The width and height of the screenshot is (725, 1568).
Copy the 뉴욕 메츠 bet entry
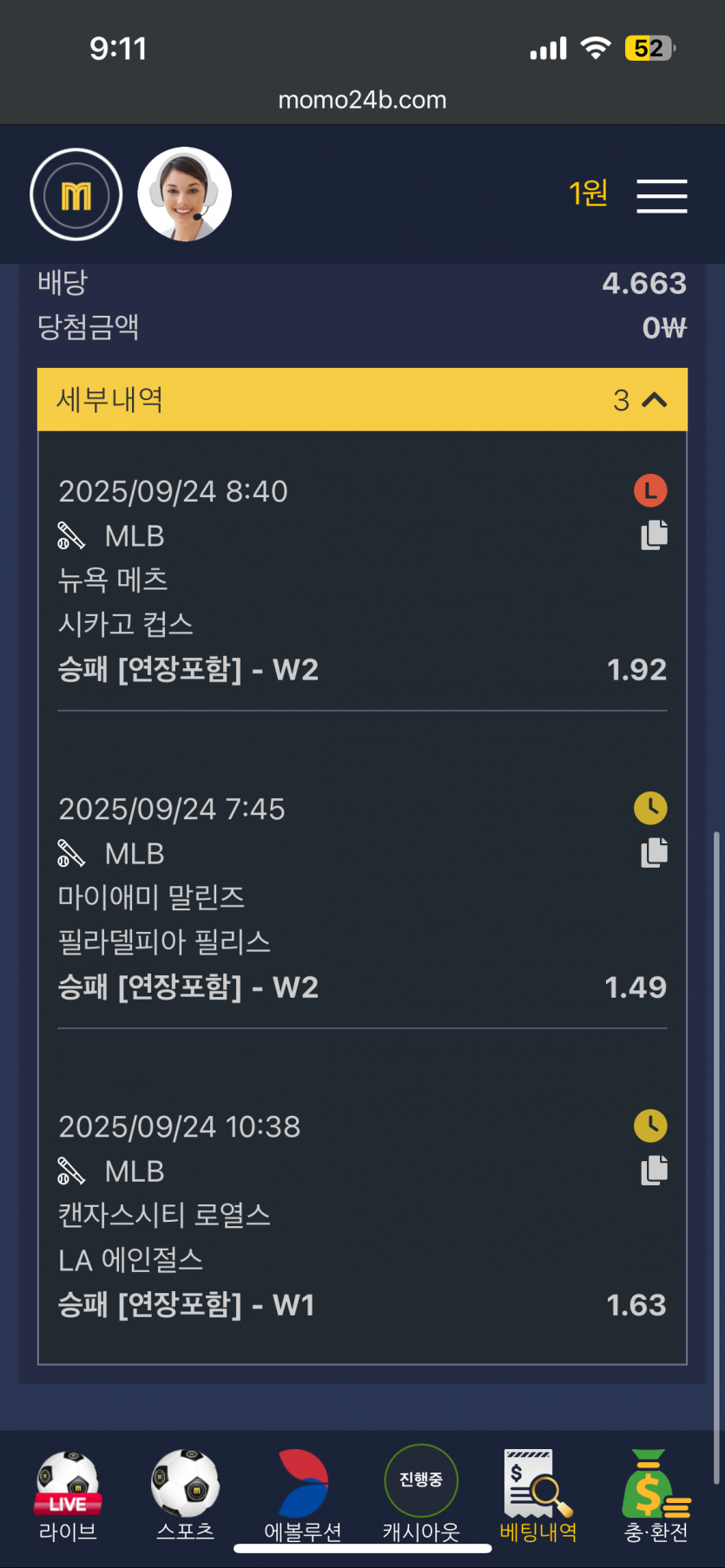point(654,535)
